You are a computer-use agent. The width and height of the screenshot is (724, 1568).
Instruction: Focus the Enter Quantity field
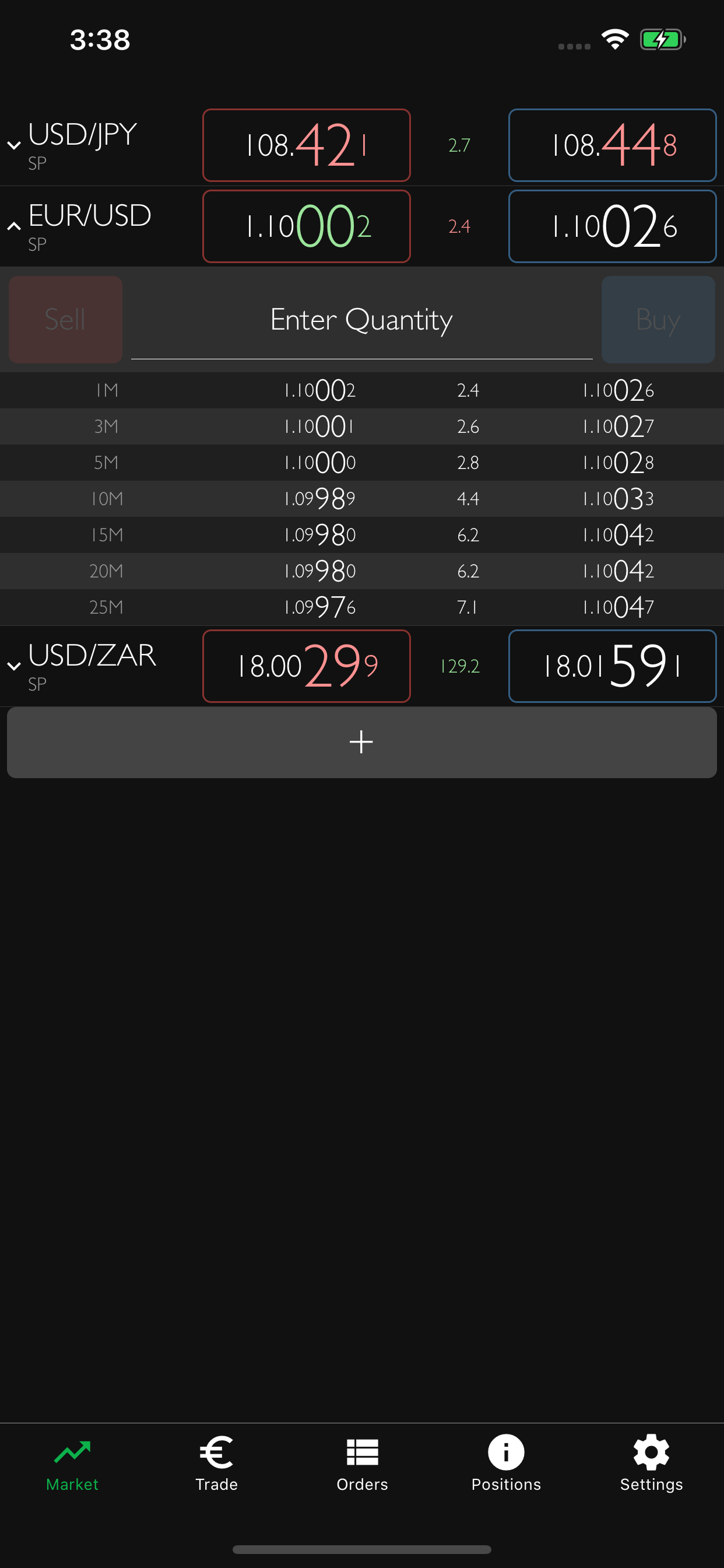click(x=362, y=320)
